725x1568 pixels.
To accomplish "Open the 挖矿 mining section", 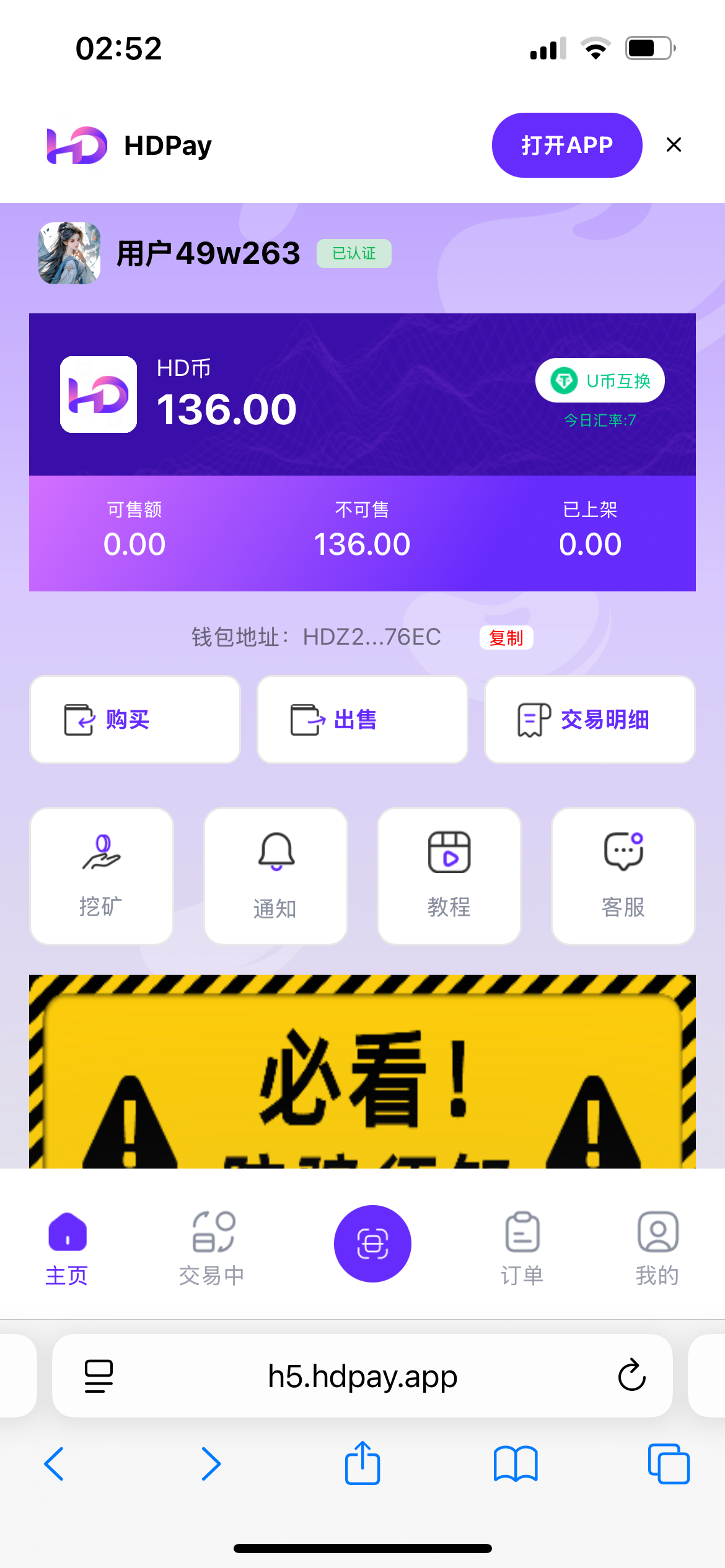I will tap(102, 876).
